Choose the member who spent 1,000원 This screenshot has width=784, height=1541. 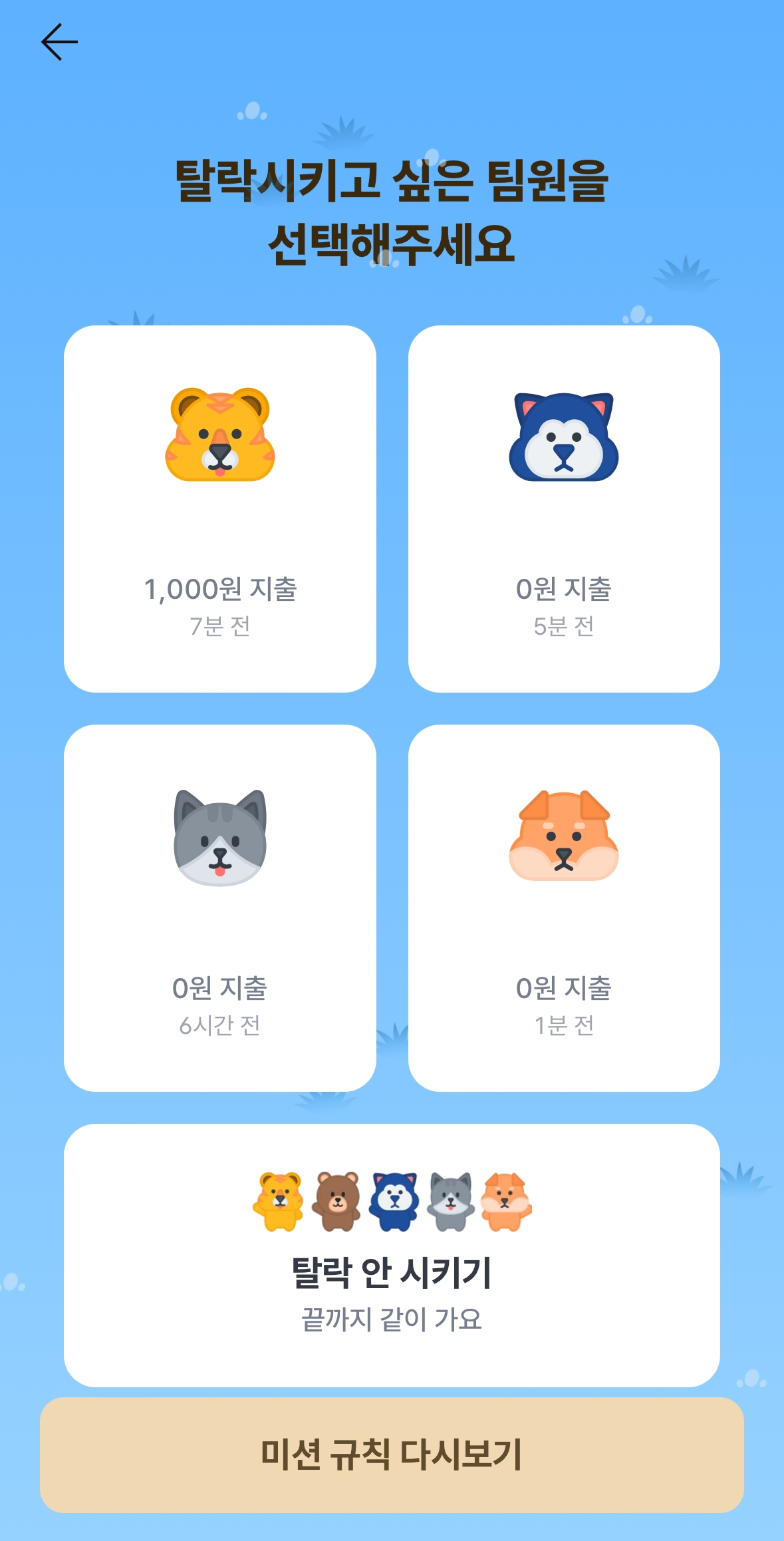tap(219, 506)
